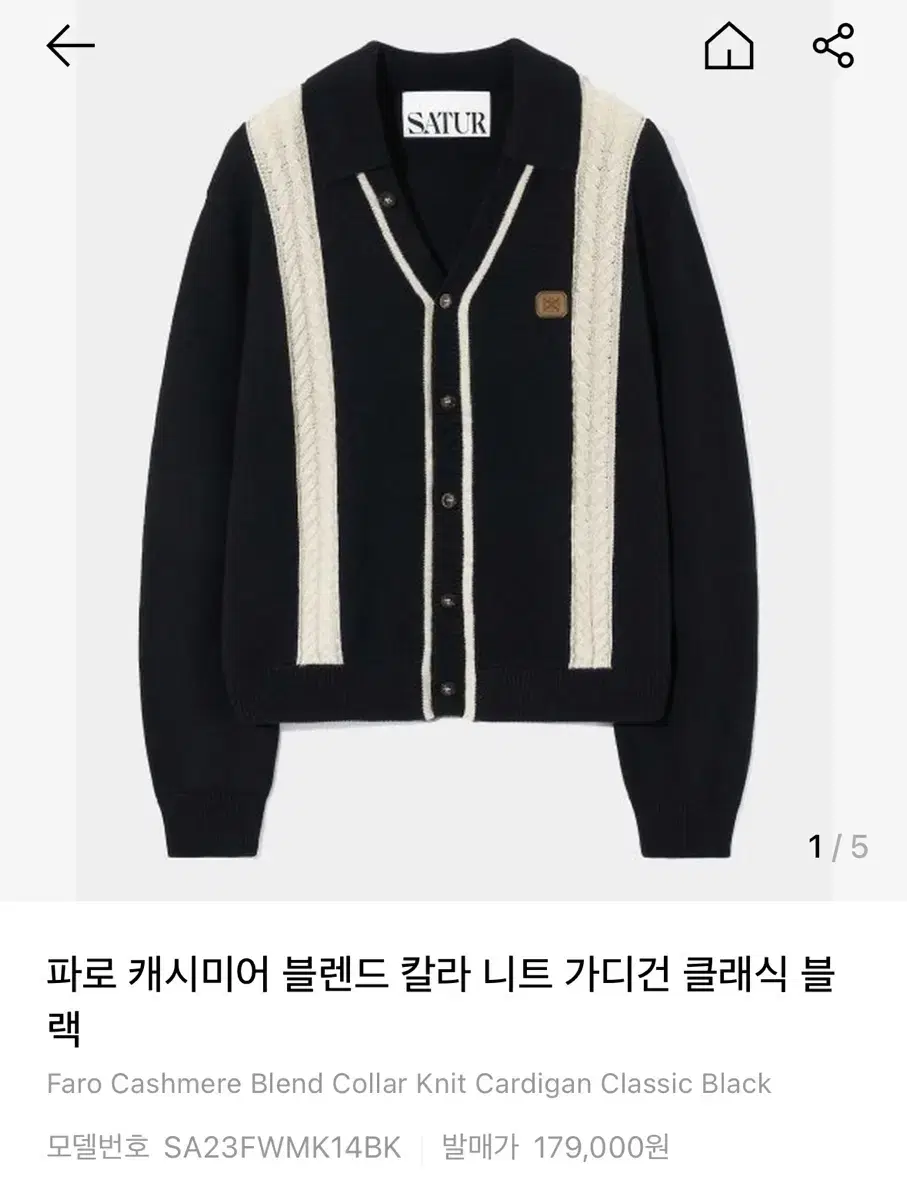Share this product listing
This screenshot has height=1200, width=907.
pyautogui.click(x=835, y=46)
